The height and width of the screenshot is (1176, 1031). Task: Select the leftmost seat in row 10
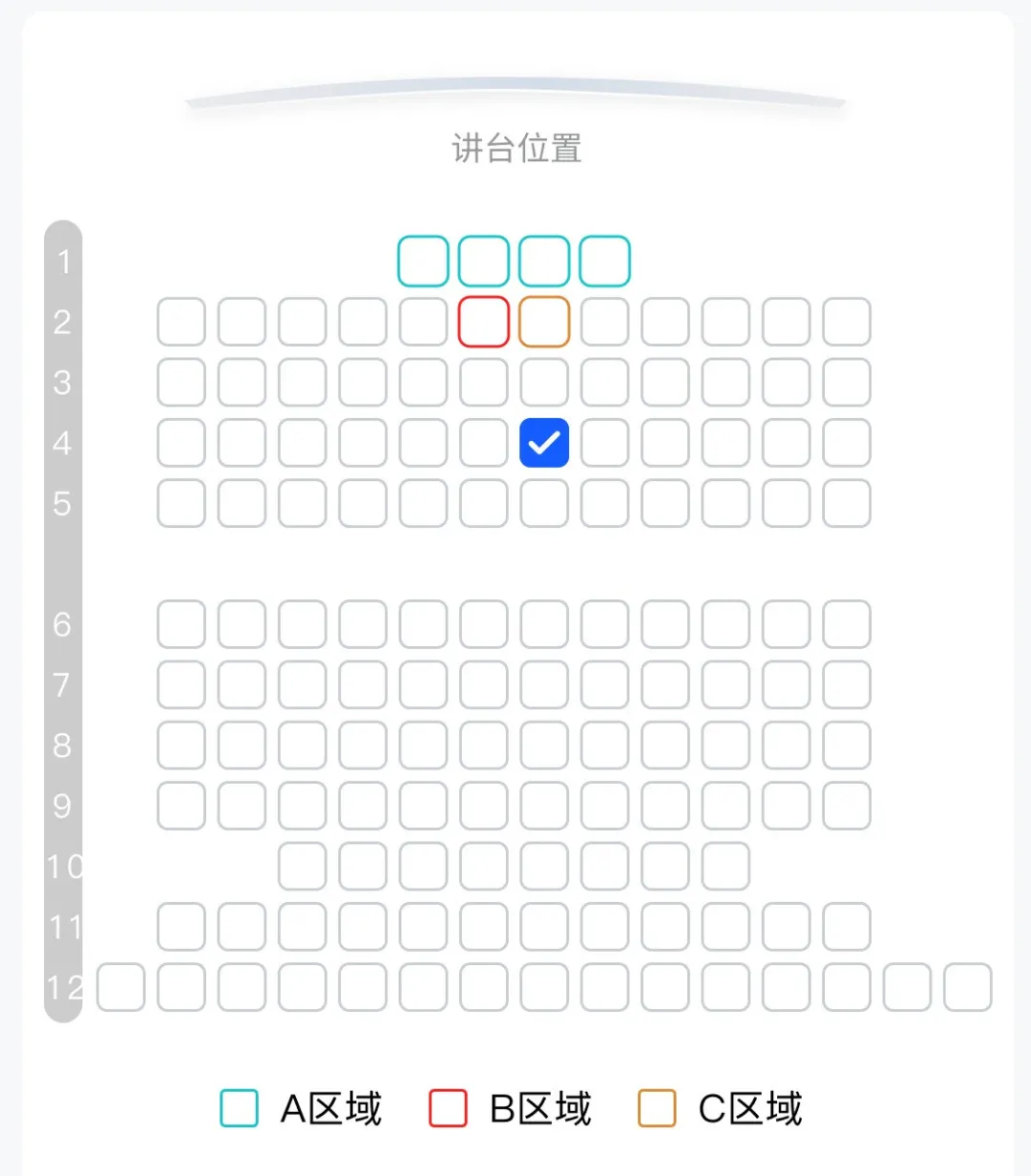pyautogui.click(x=303, y=866)
